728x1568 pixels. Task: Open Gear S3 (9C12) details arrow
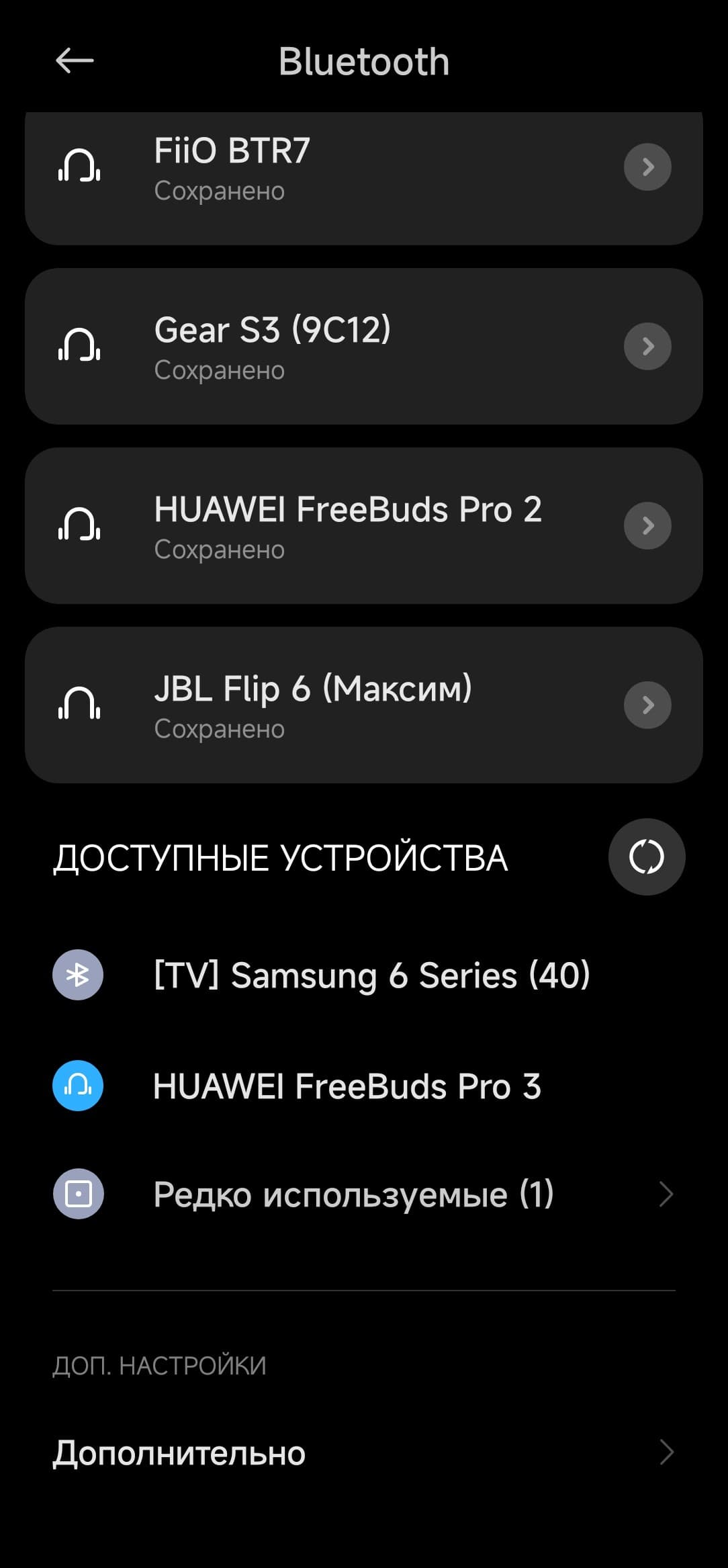pos(647,347)
